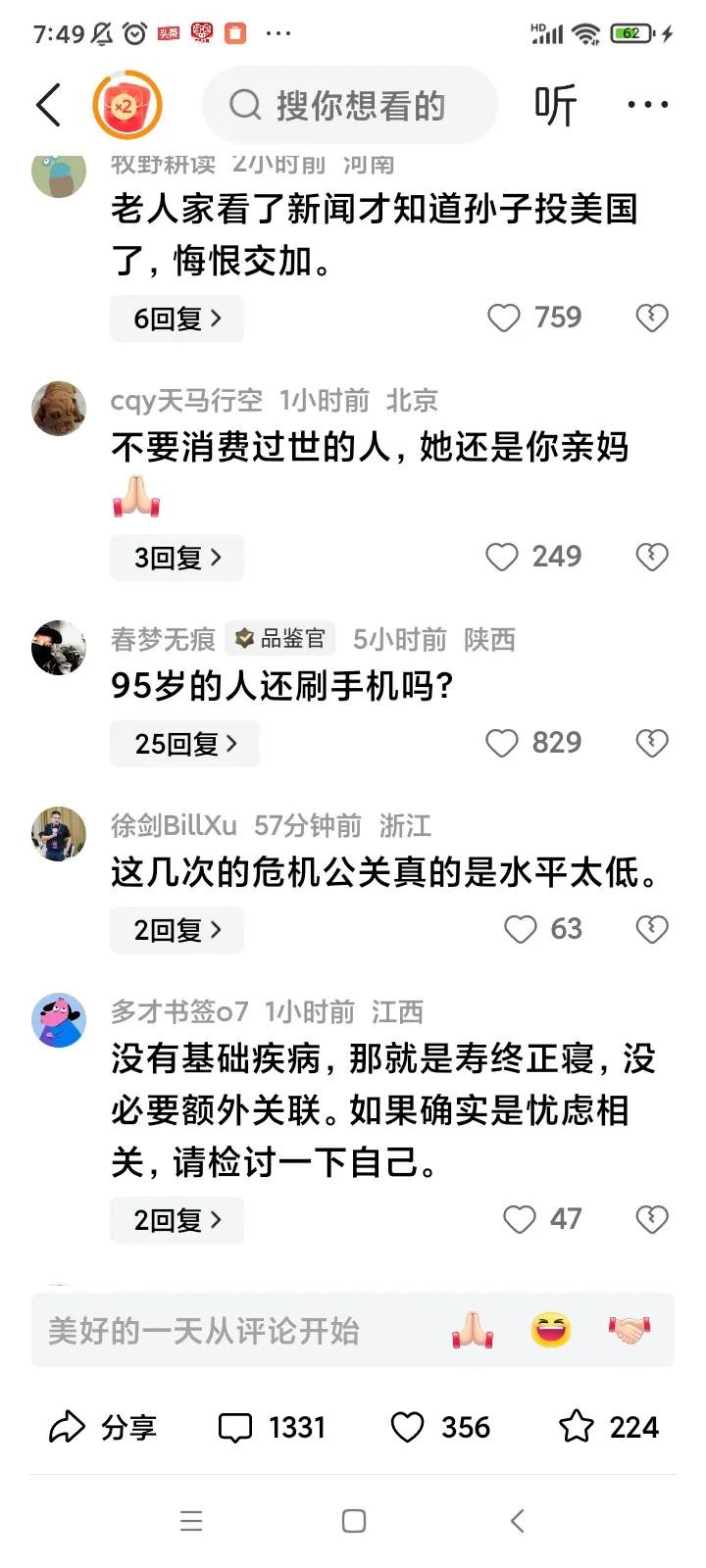
Task: Tap the 听 listen button
Action: [555, 105]
